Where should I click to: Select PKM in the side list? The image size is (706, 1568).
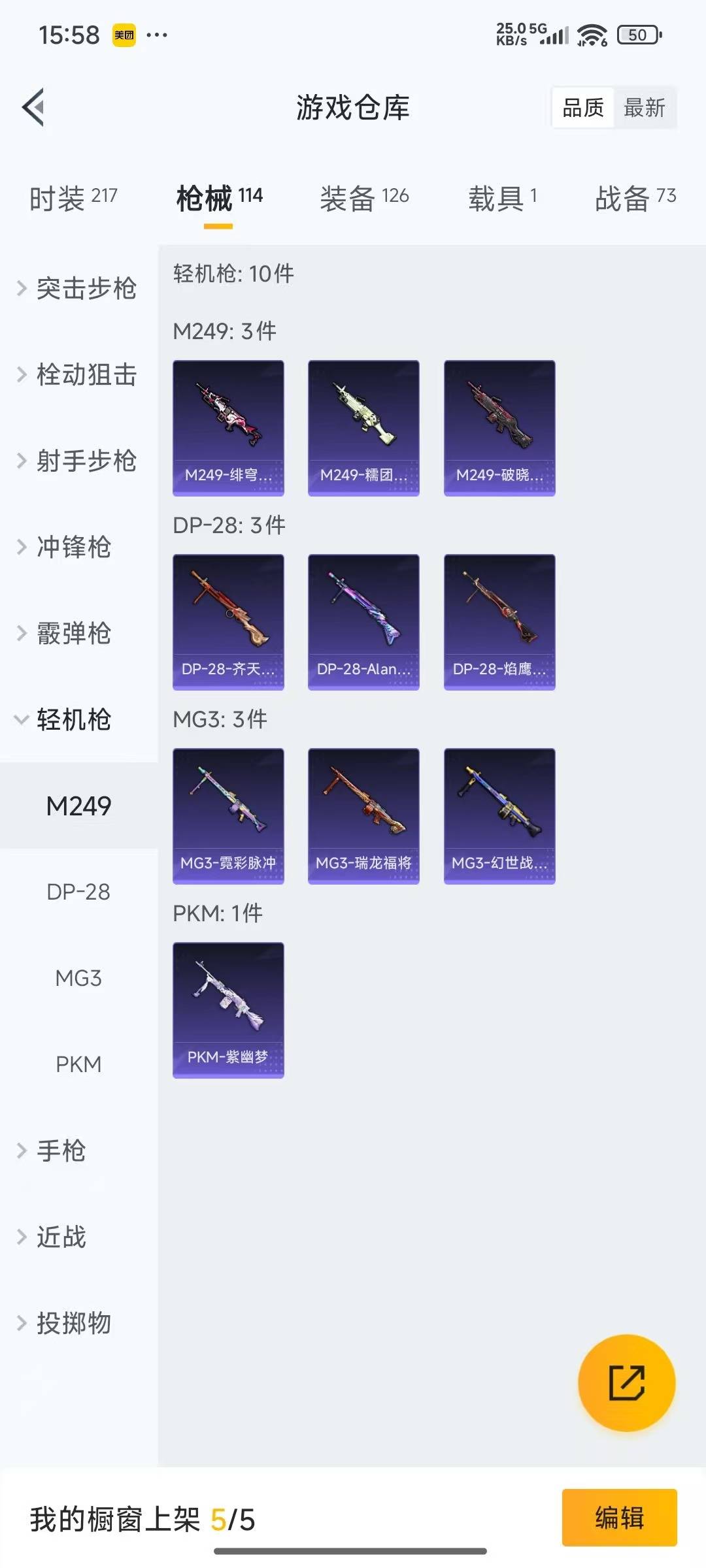pos(78,1064)
